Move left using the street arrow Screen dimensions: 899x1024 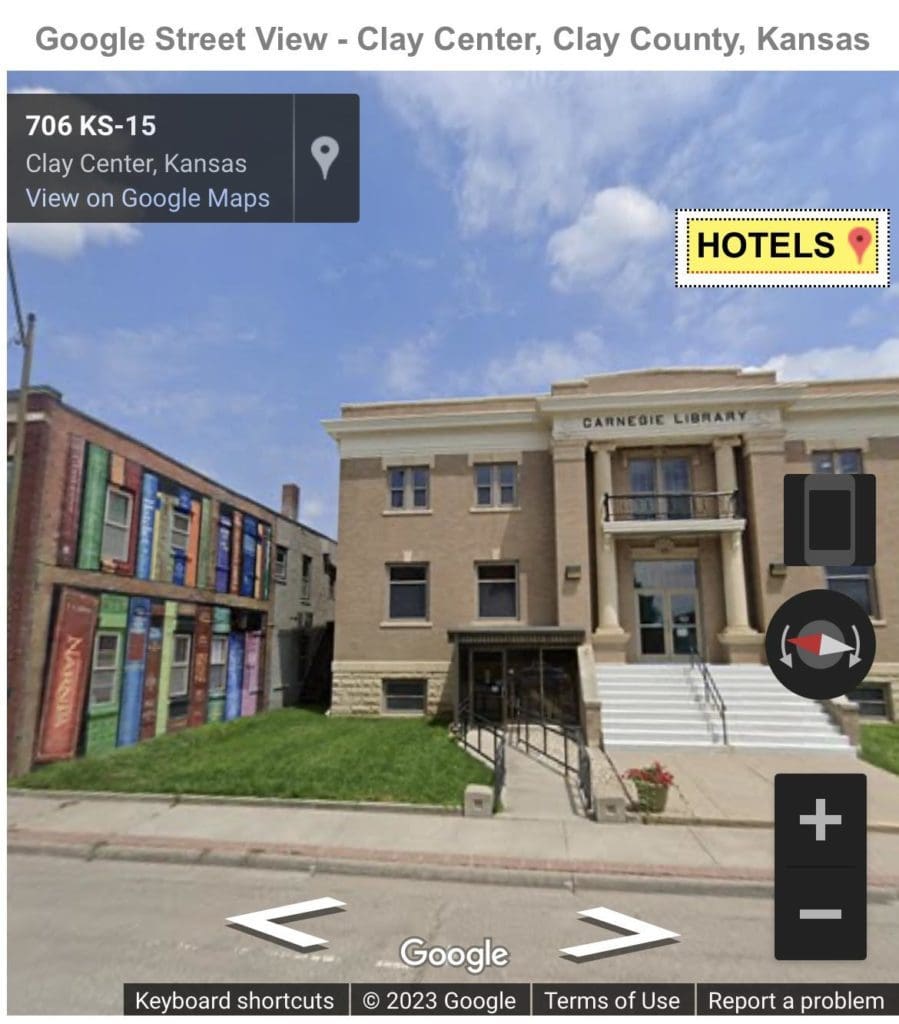point(285,921)
